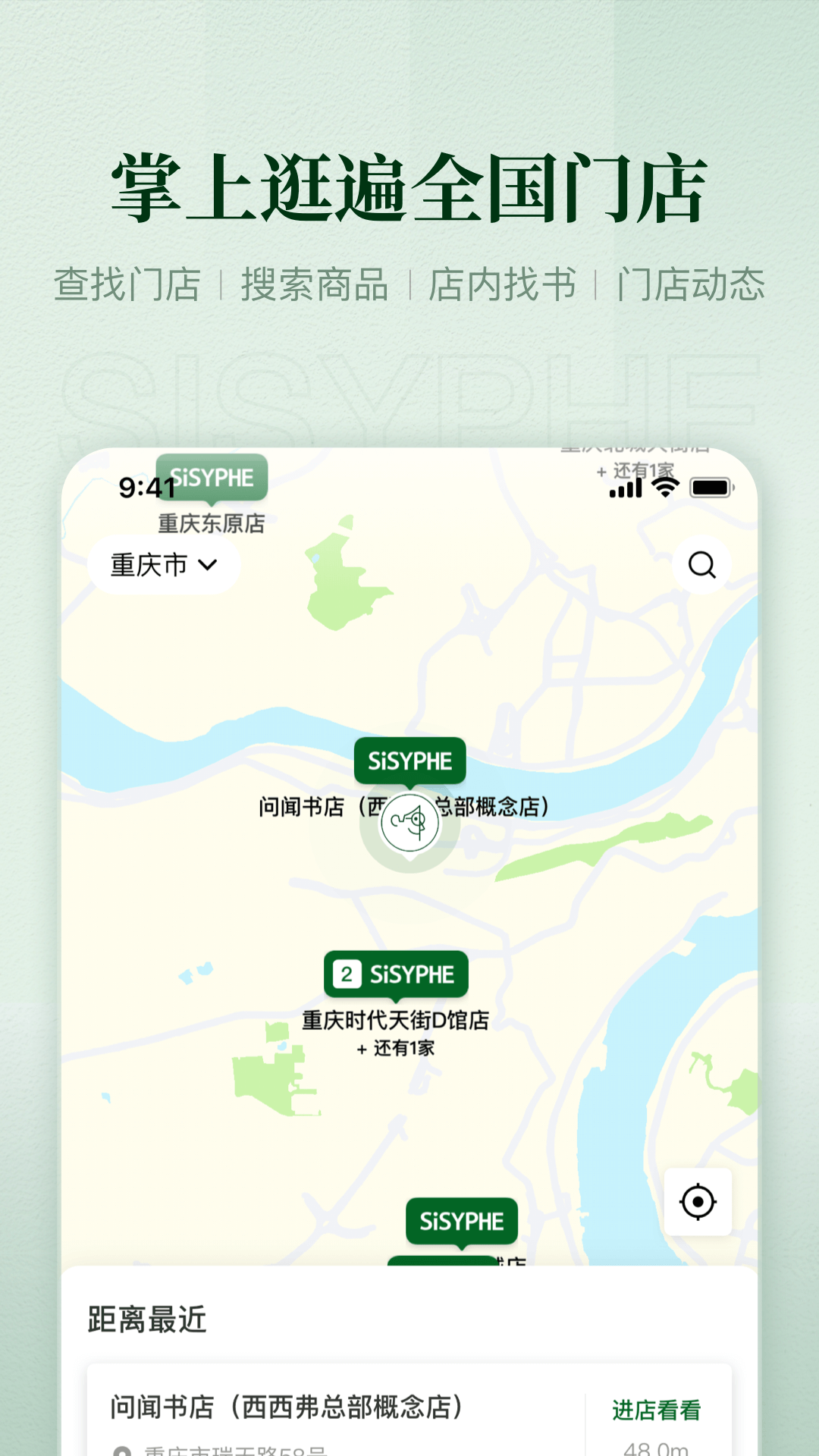This screenshot has height=1456, width=819.
Task: Open the 重庆市 city selector dropdown
Action: click(164, 564)
